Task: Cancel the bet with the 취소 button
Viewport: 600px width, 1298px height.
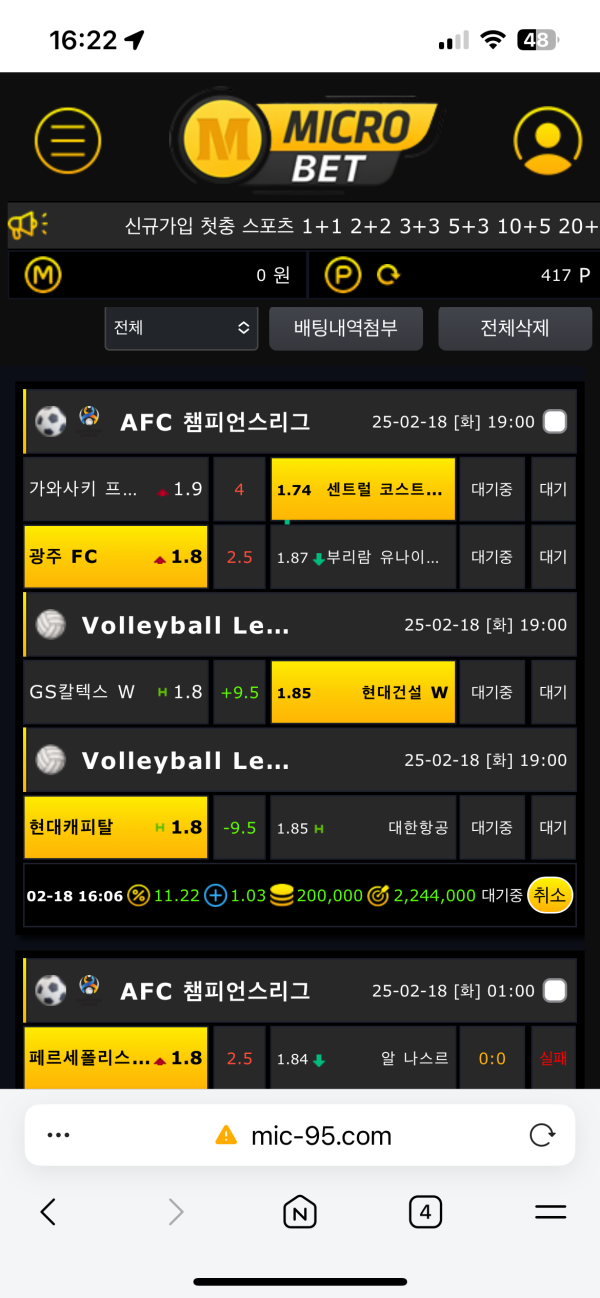Action: pyautogui.click(x=549, y=895)
